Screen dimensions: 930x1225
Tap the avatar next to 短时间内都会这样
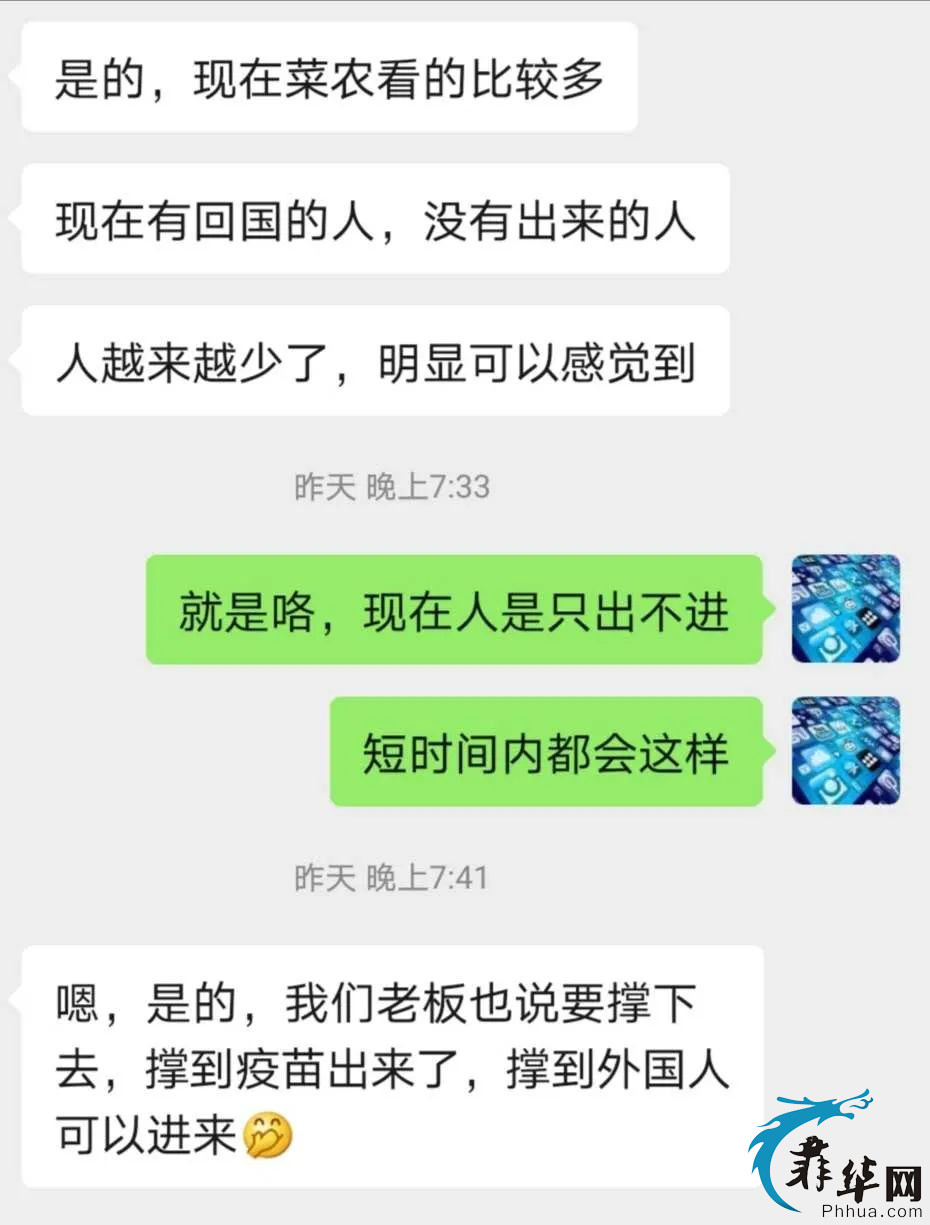[845, 751]
